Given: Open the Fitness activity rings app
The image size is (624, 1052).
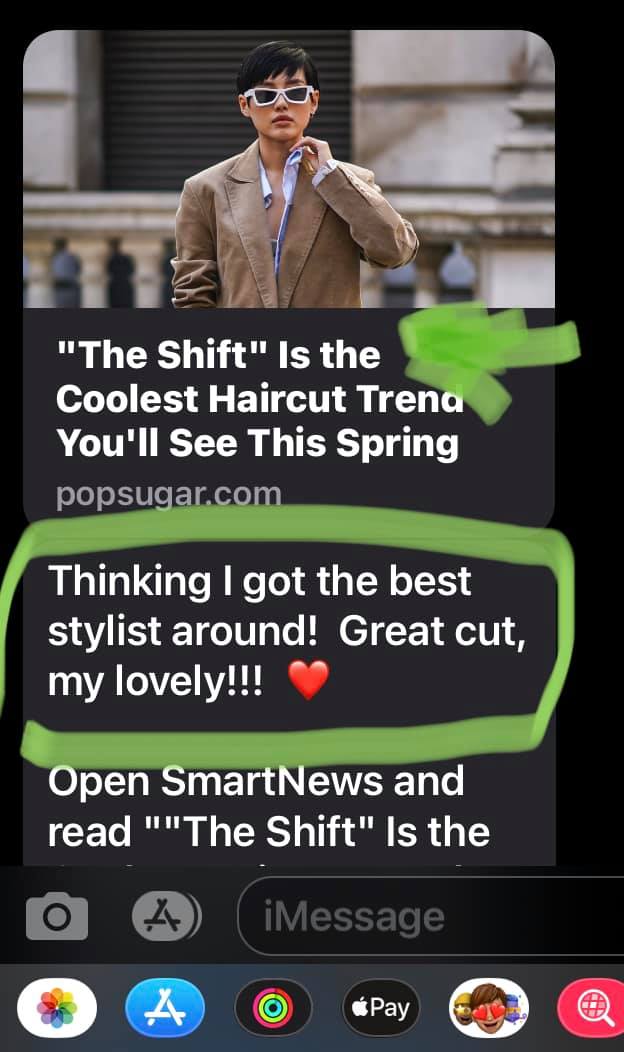Looking at the screenshot, I should [273, 1008].
